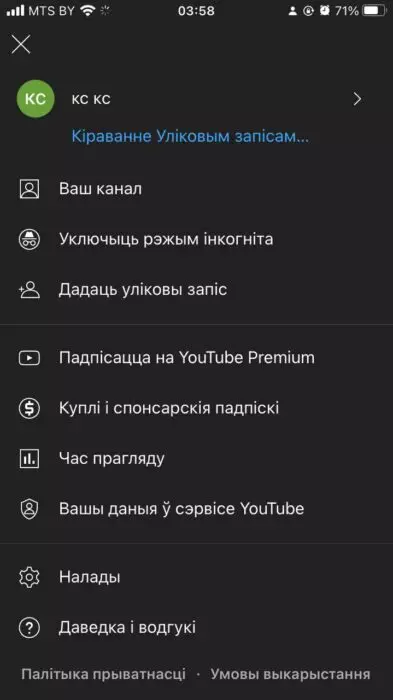
Task: Open the кс кс account switcher chevron
Action: [x=357, y=99]
